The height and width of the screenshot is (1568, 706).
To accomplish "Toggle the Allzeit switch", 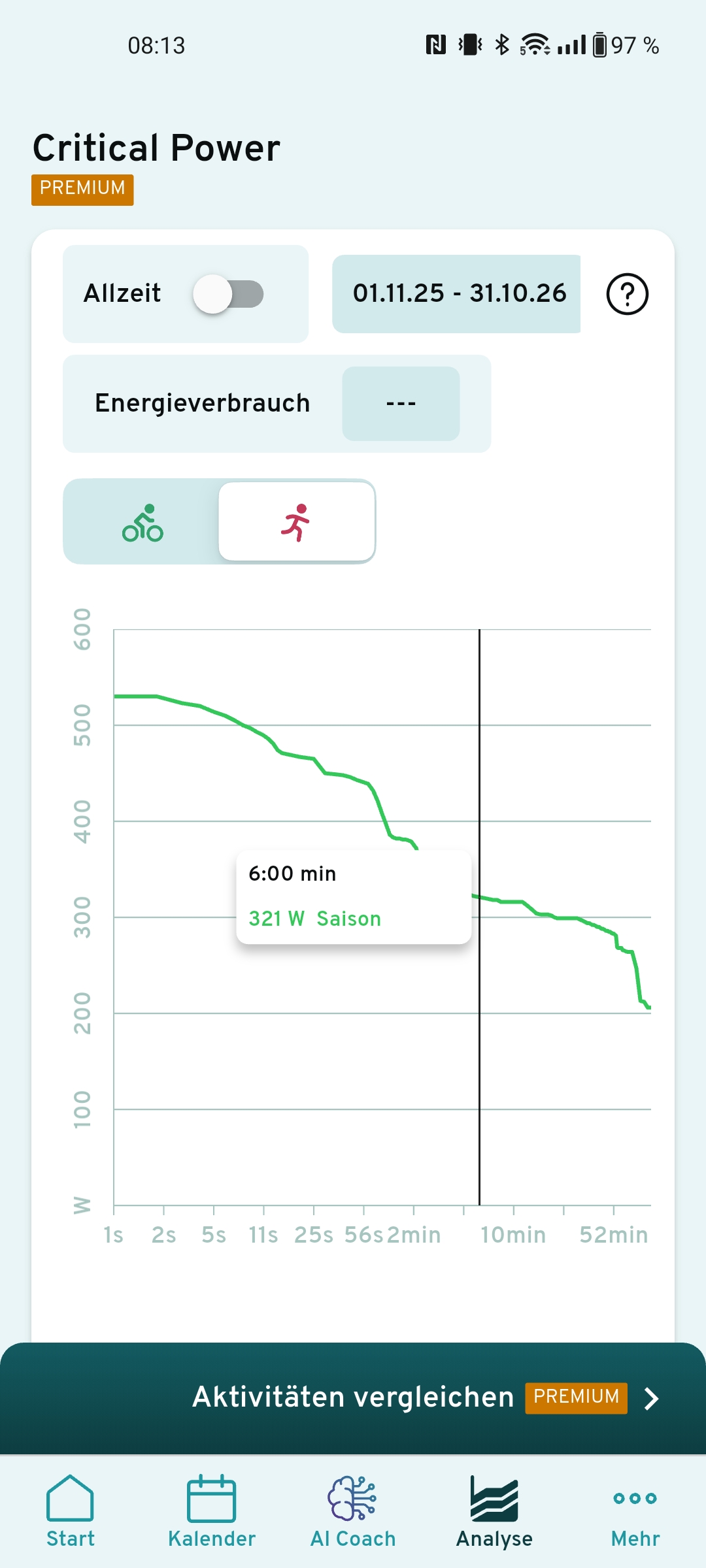I will click(227, 294).
